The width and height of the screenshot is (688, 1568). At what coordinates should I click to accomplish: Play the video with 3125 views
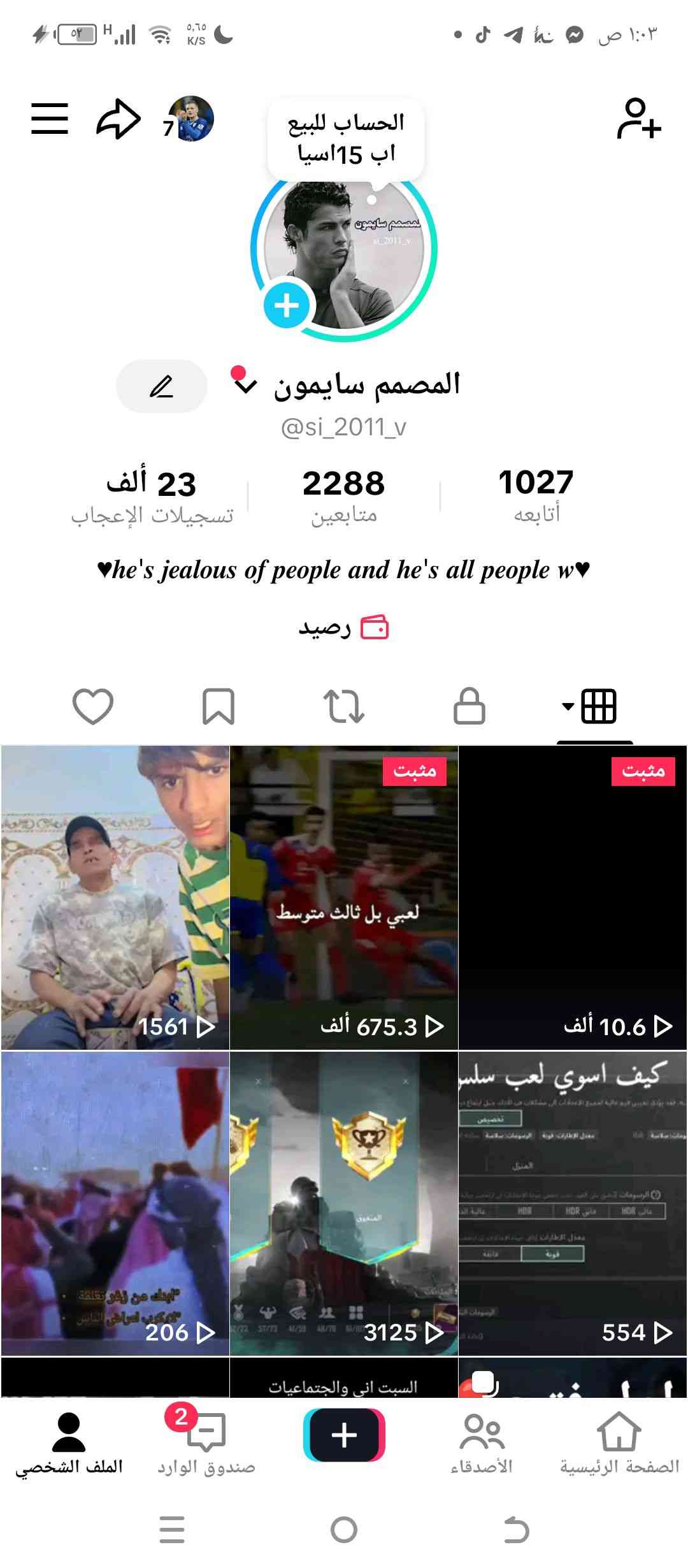(x=344, y=1203)
